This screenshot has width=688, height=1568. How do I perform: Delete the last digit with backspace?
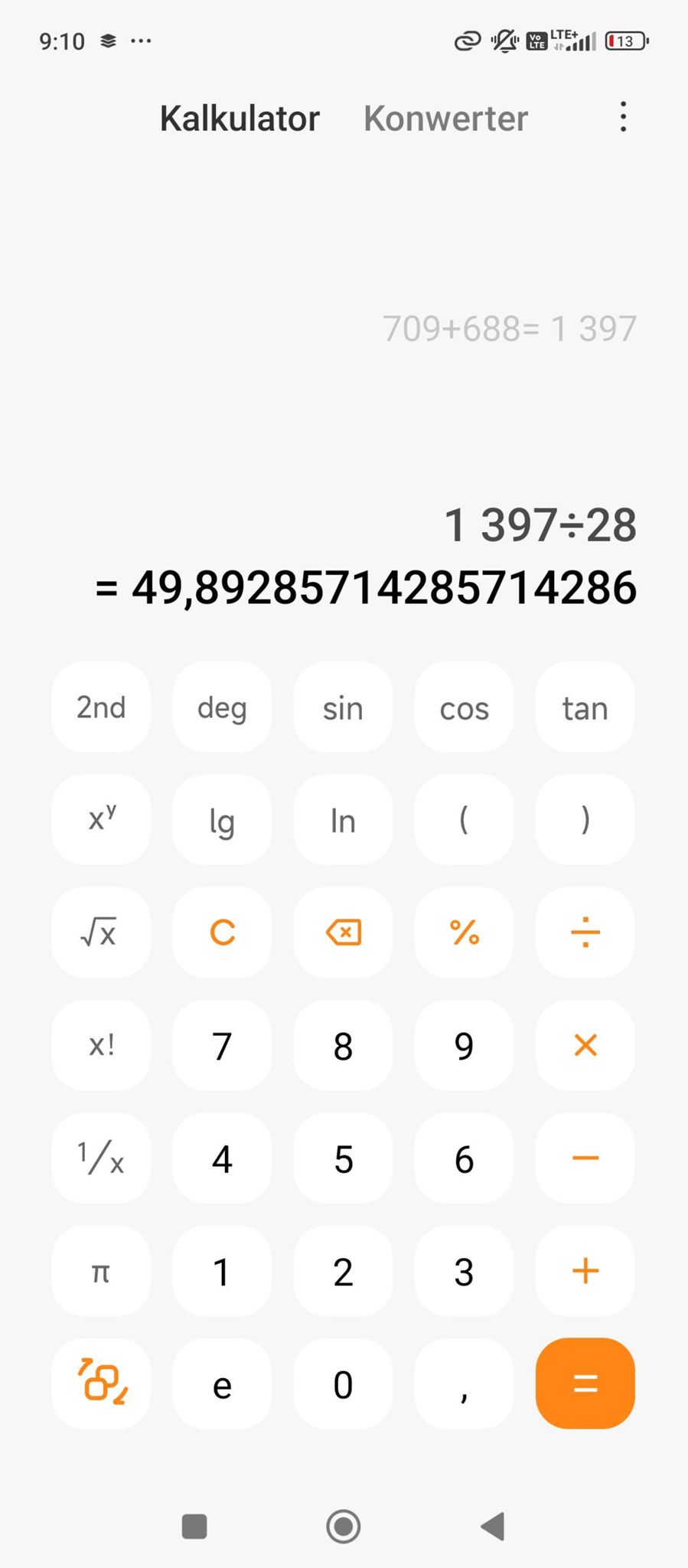pos(343,933)
